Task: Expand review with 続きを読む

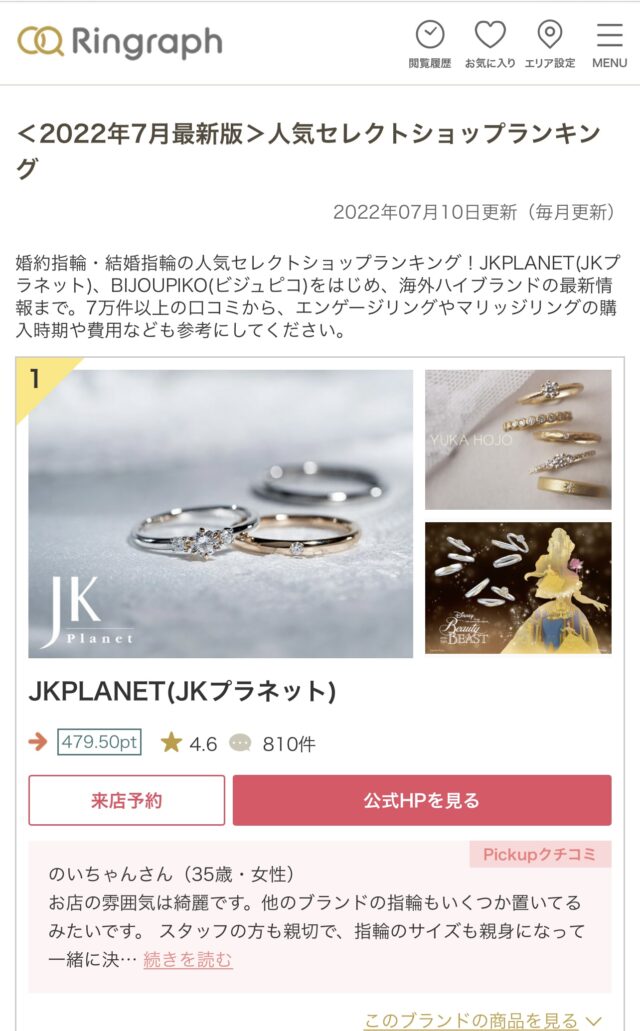Action: (188, 960)
